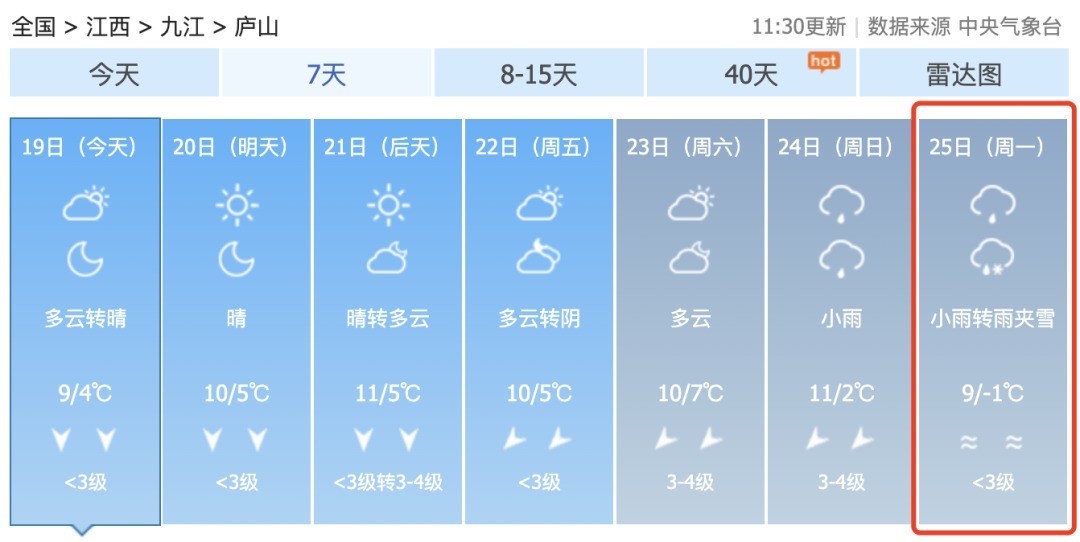1080x542 pixels.
Task: View the 23日 (周六) forecast card
Action: (x=690, y=320)
